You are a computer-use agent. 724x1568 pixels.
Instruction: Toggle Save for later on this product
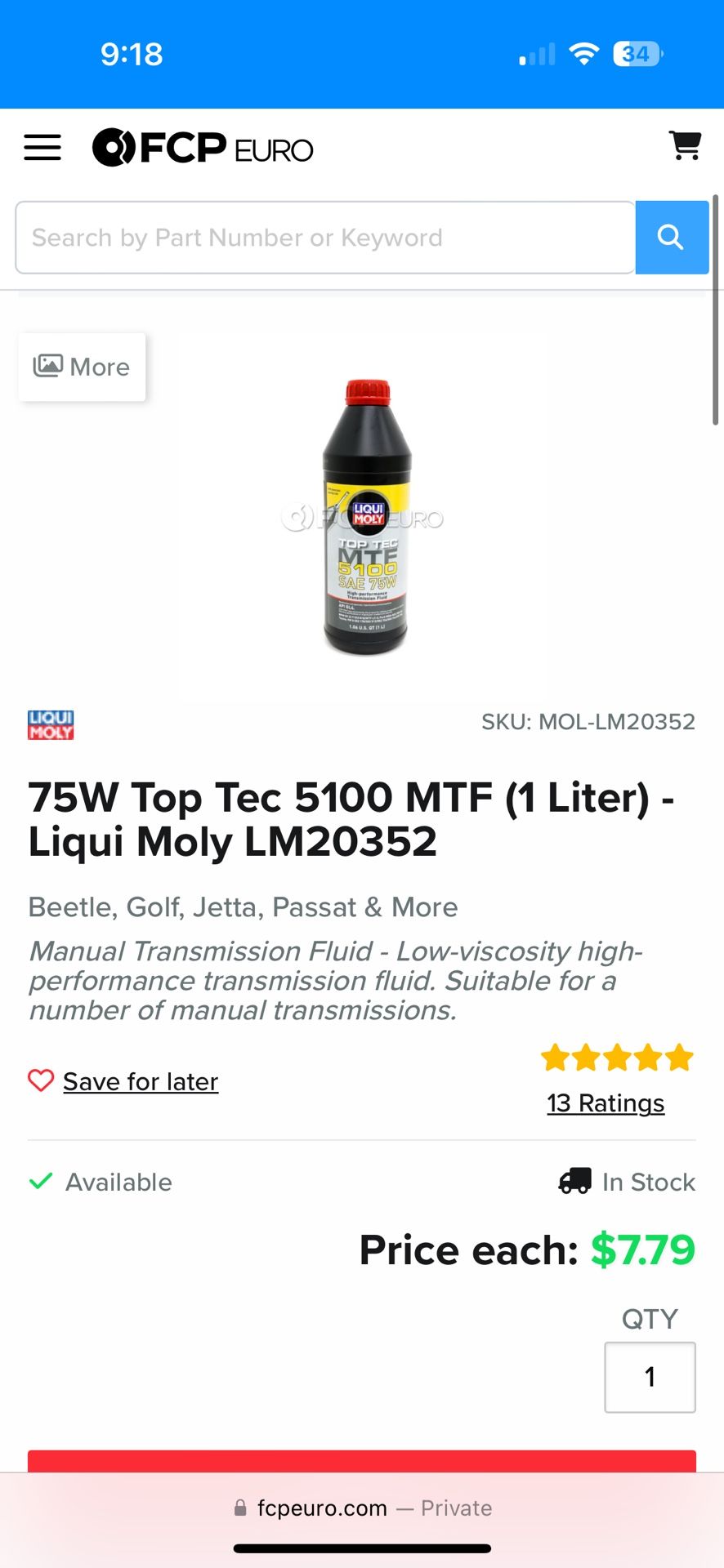(x=140, y=1080)
